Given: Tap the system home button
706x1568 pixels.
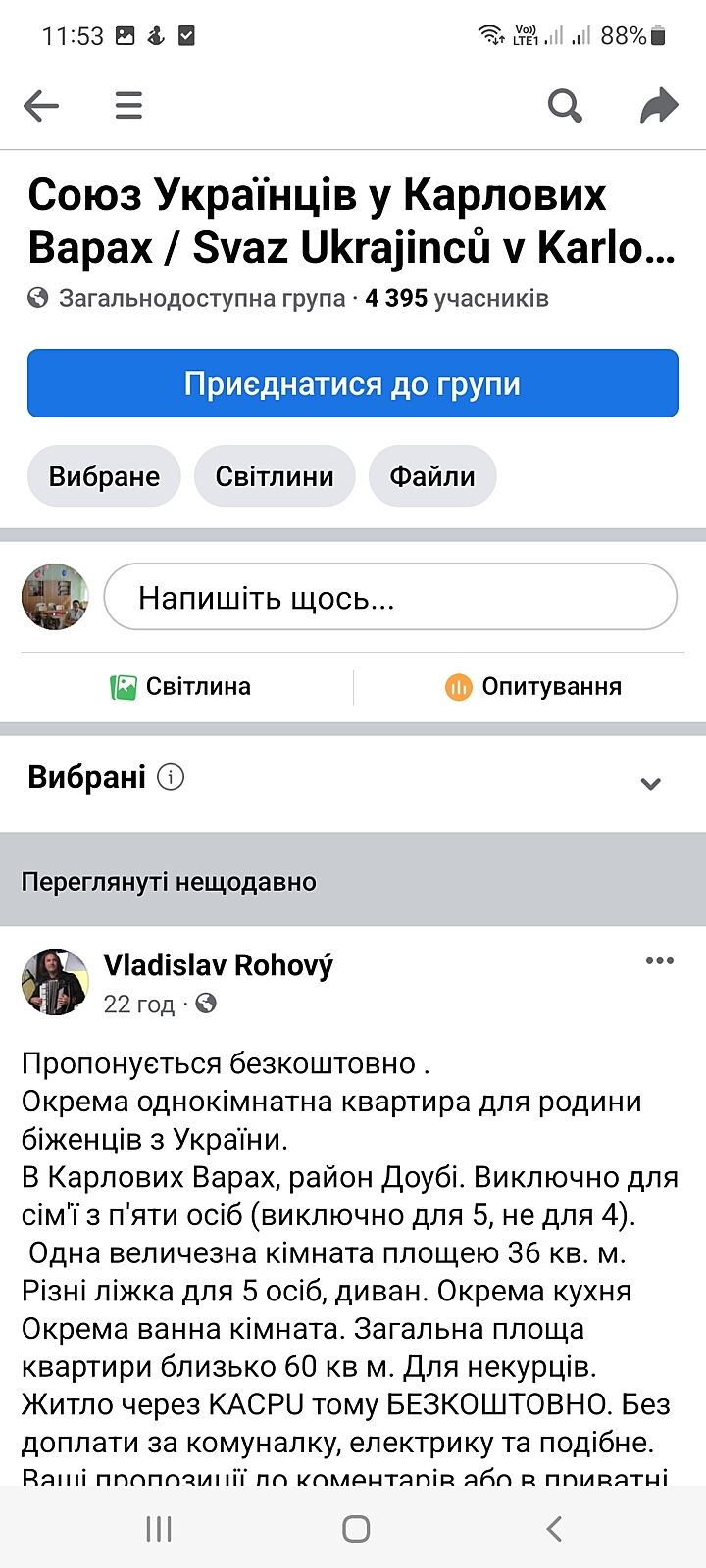Looking at the screenshot, I should (x=356, y=1528).
